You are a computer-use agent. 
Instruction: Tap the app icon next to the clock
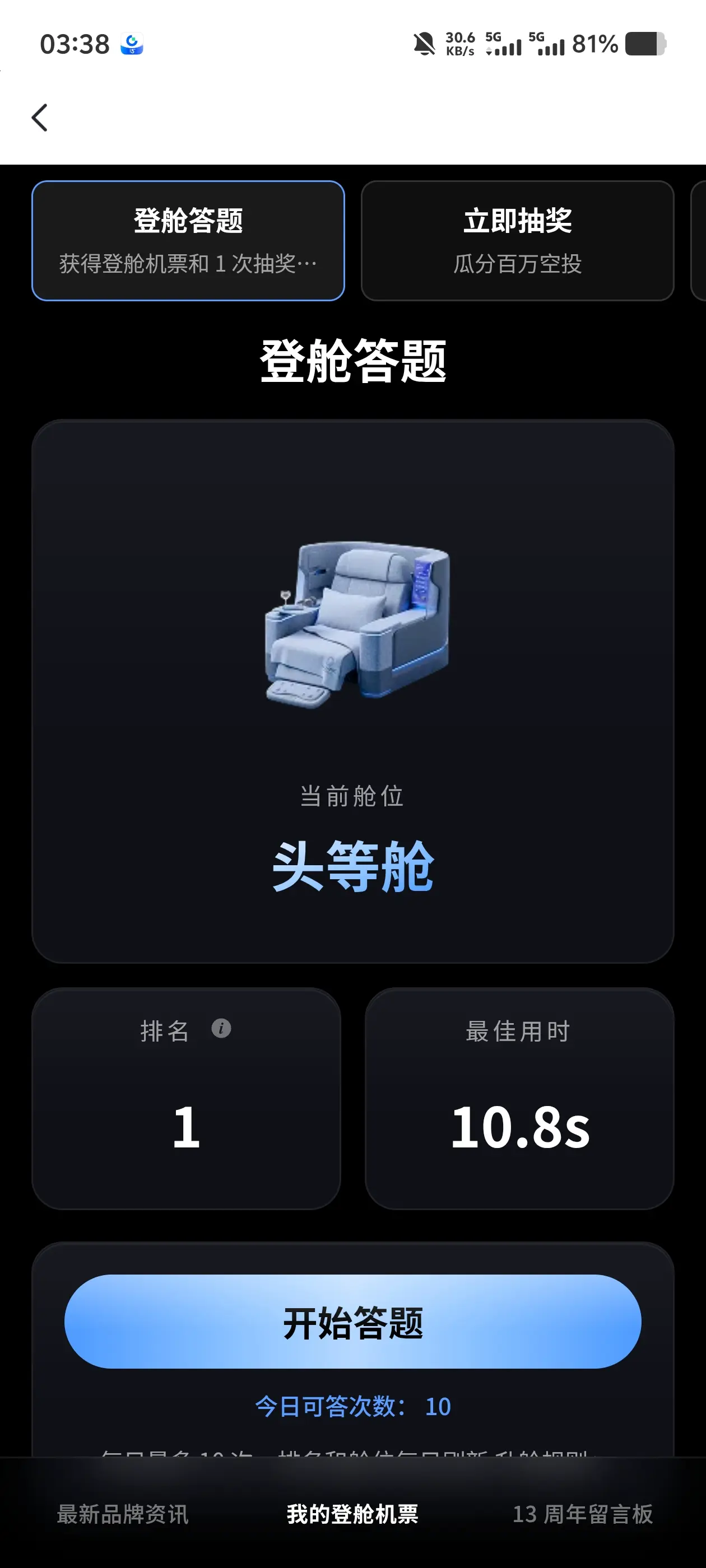click(131, 43)
